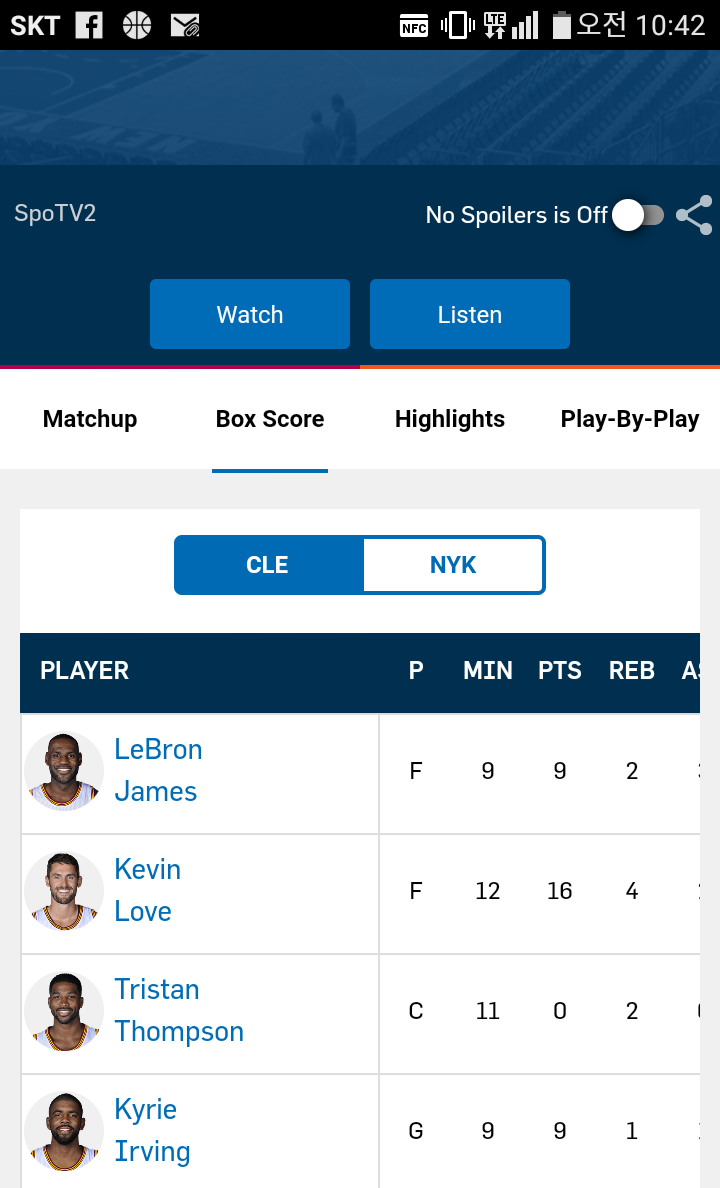Share this game
This screenshot has width=720, height=1188.
pos(694,215)
